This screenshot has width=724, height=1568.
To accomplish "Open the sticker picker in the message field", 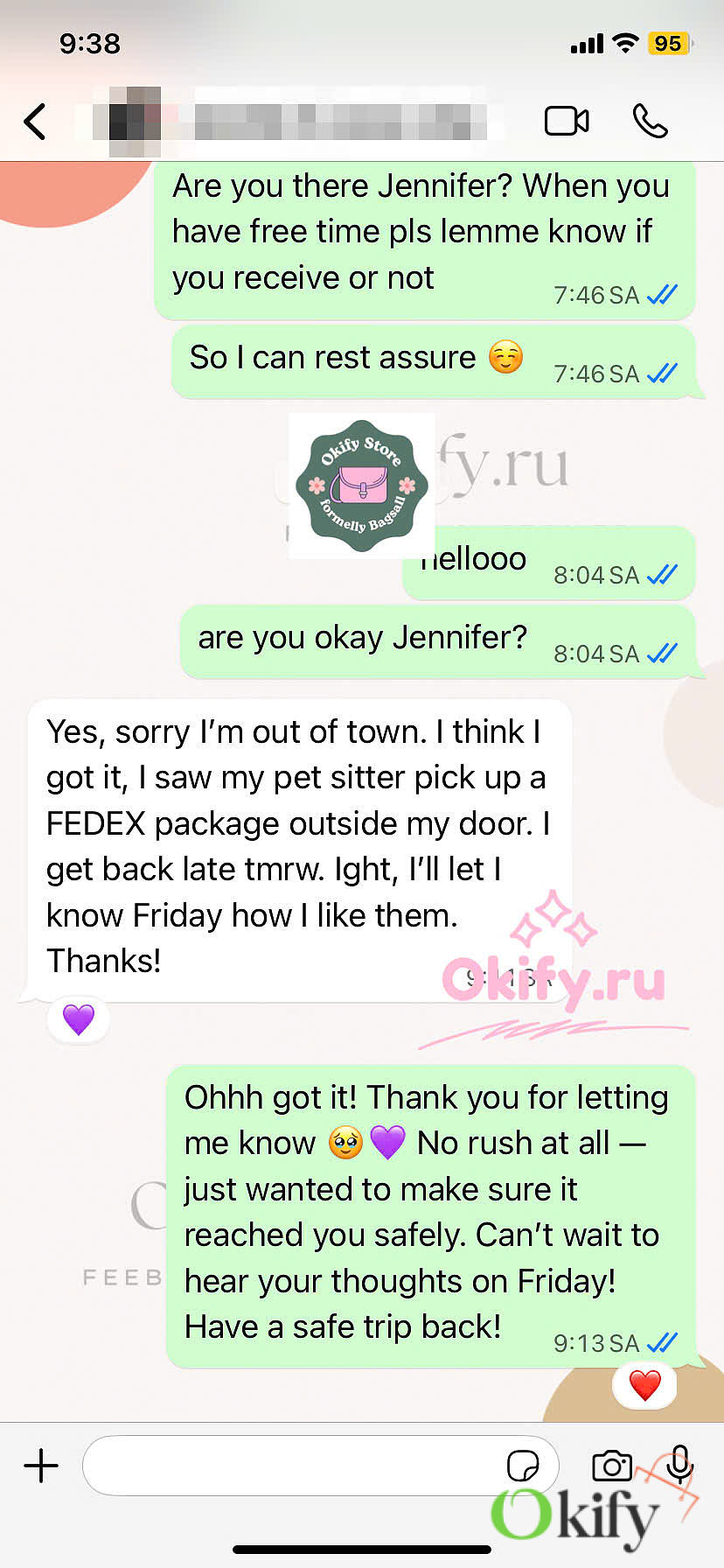I will point(523,1466).
